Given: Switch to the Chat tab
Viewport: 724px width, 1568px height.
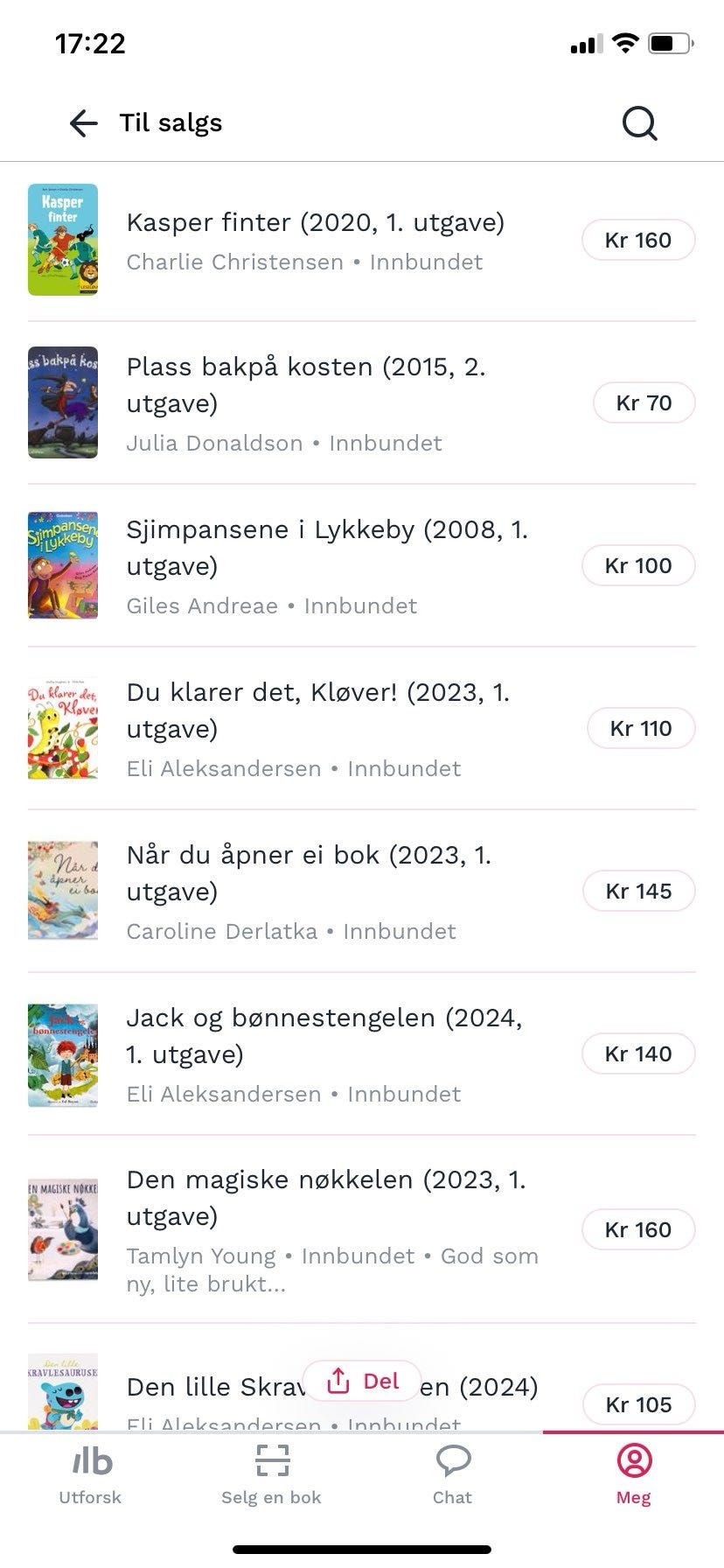Looking at the screenshot, I should click(452, 1474).
